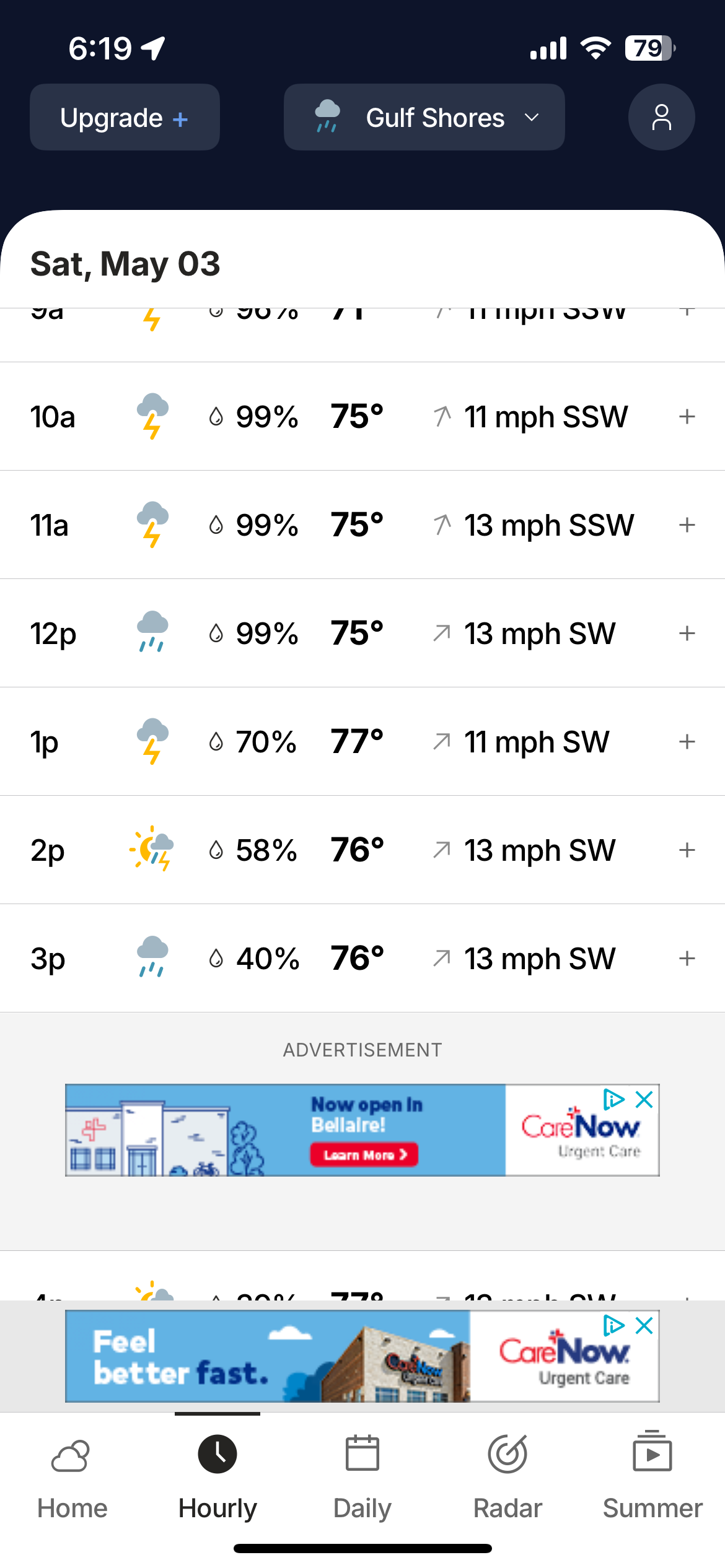Open the user profile icon
The height and width of the screenshot is (1568, 725).
(661, 117)
